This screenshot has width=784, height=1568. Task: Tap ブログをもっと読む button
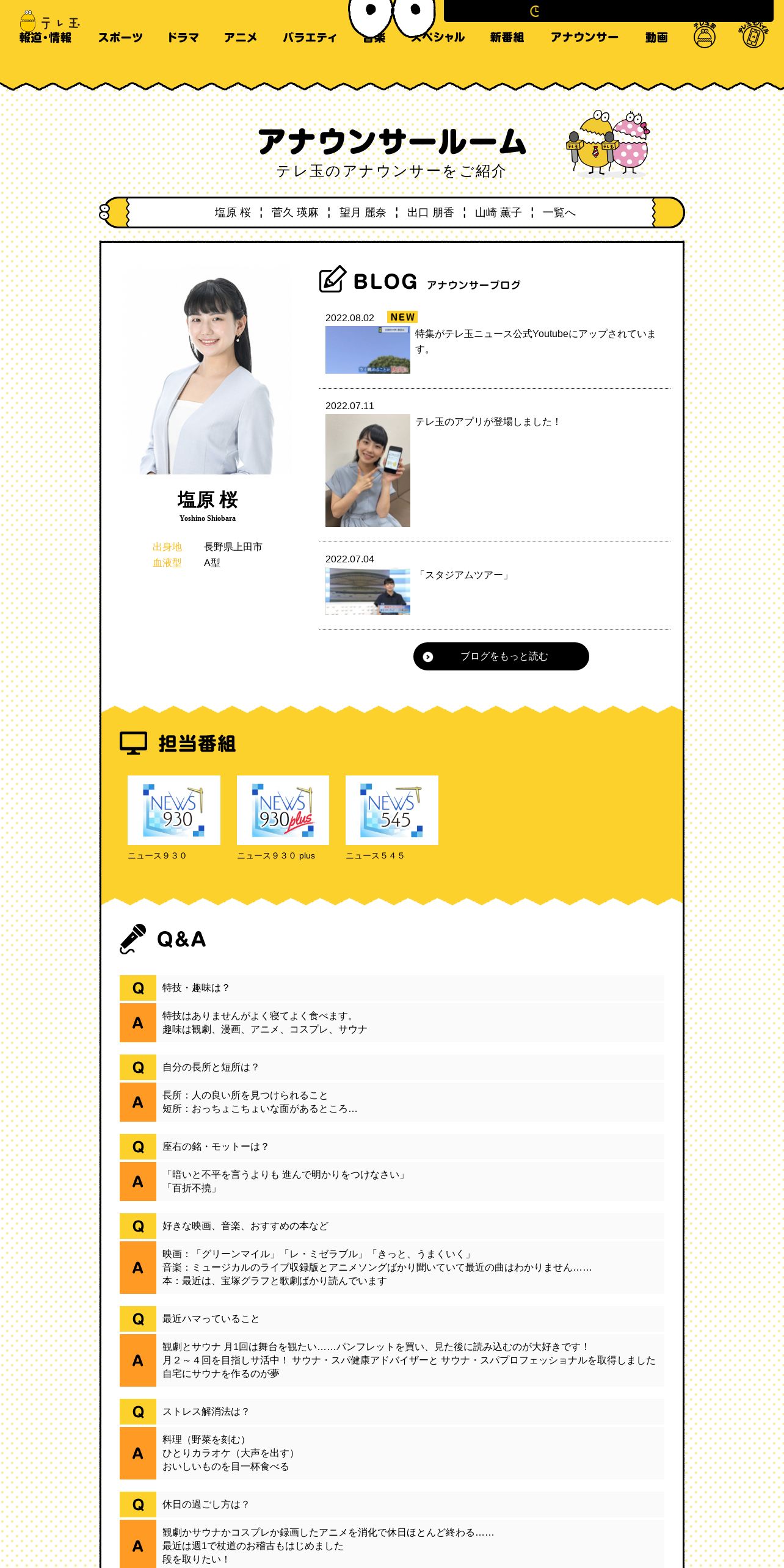click(x=501, y=656)
